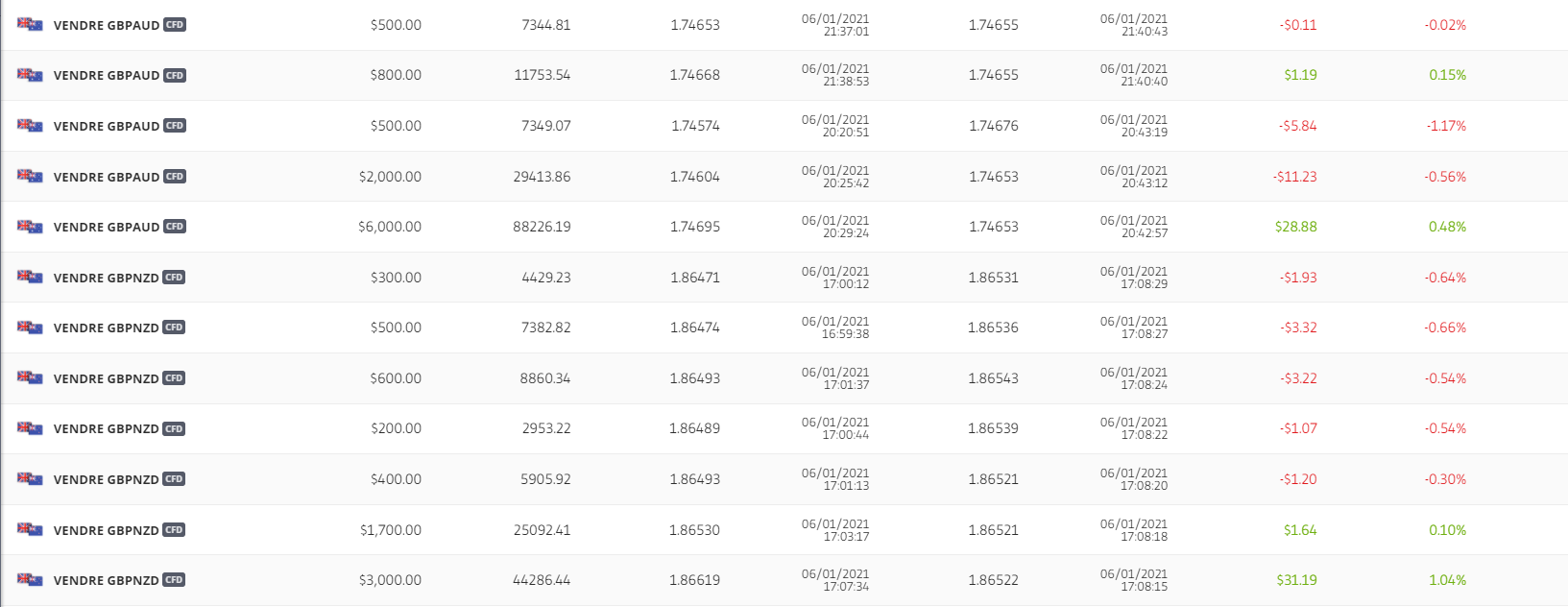Open the $3,000.00 VENDRE GBPNZD trade

(106, 580)
